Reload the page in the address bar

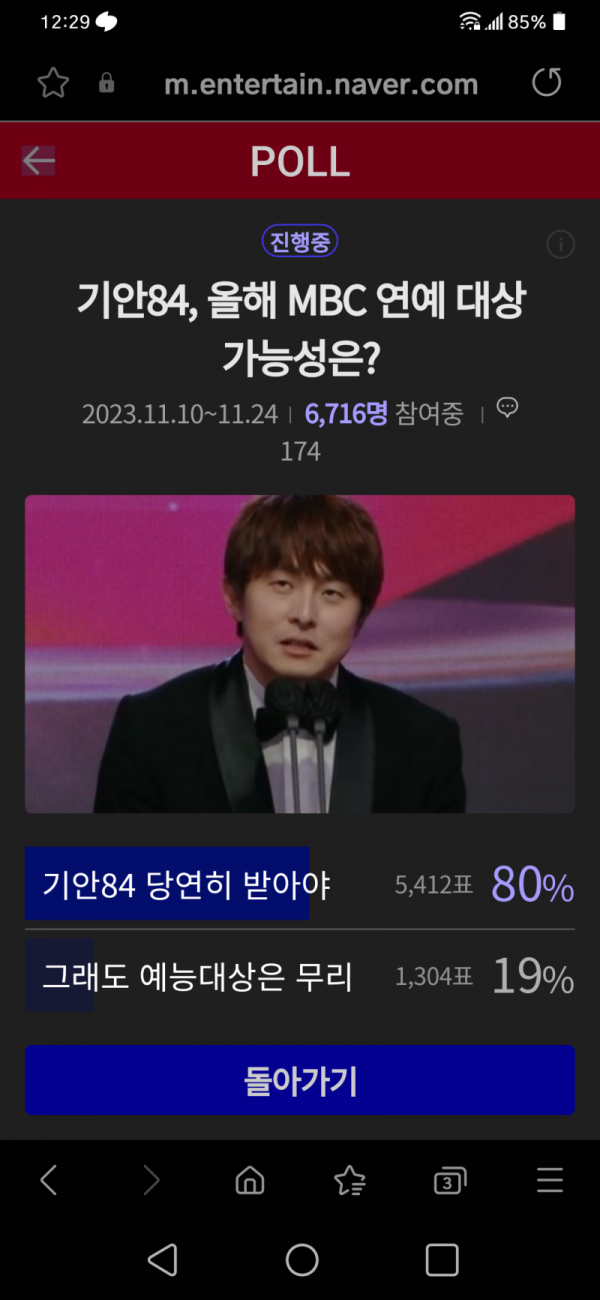point(547,82)
